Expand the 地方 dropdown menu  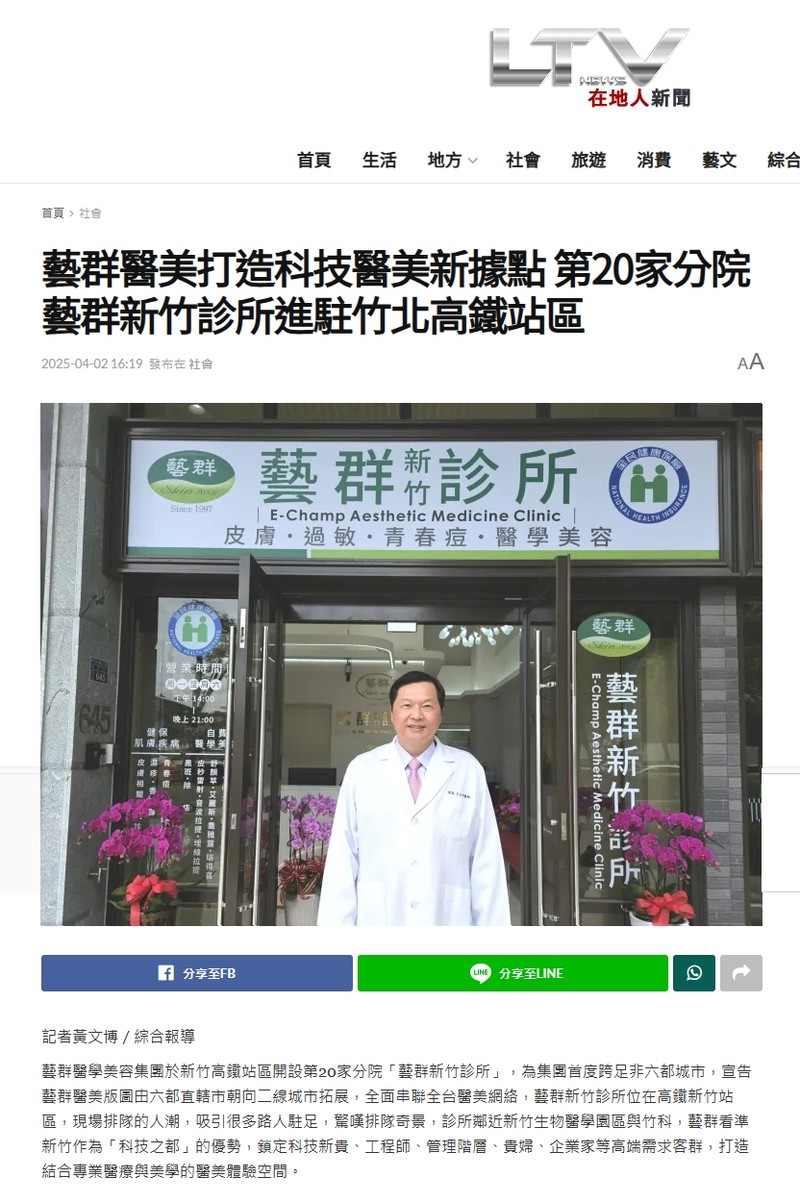pos(452,160)
